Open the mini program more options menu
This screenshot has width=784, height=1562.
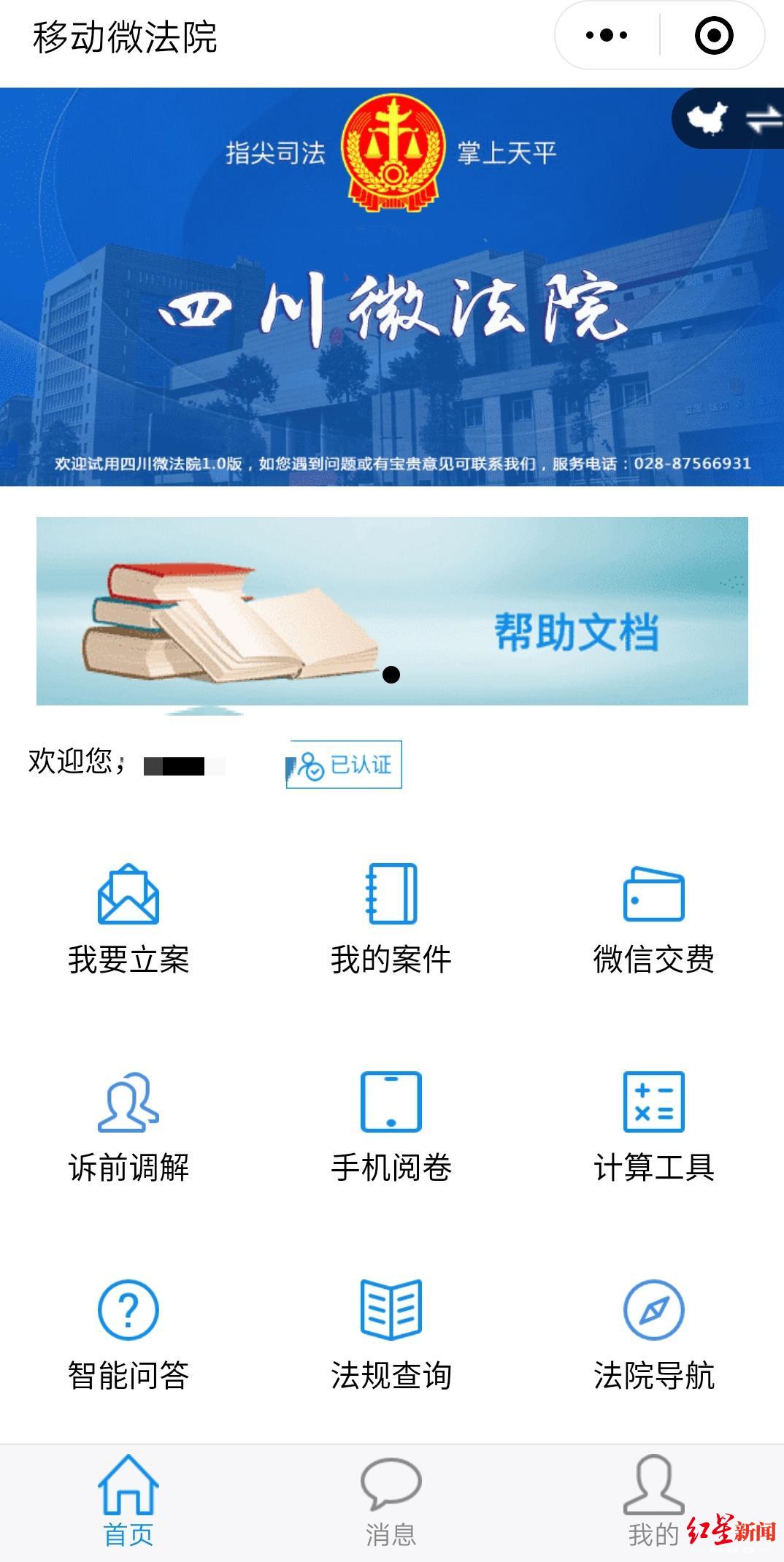click(x=607, y=35)
